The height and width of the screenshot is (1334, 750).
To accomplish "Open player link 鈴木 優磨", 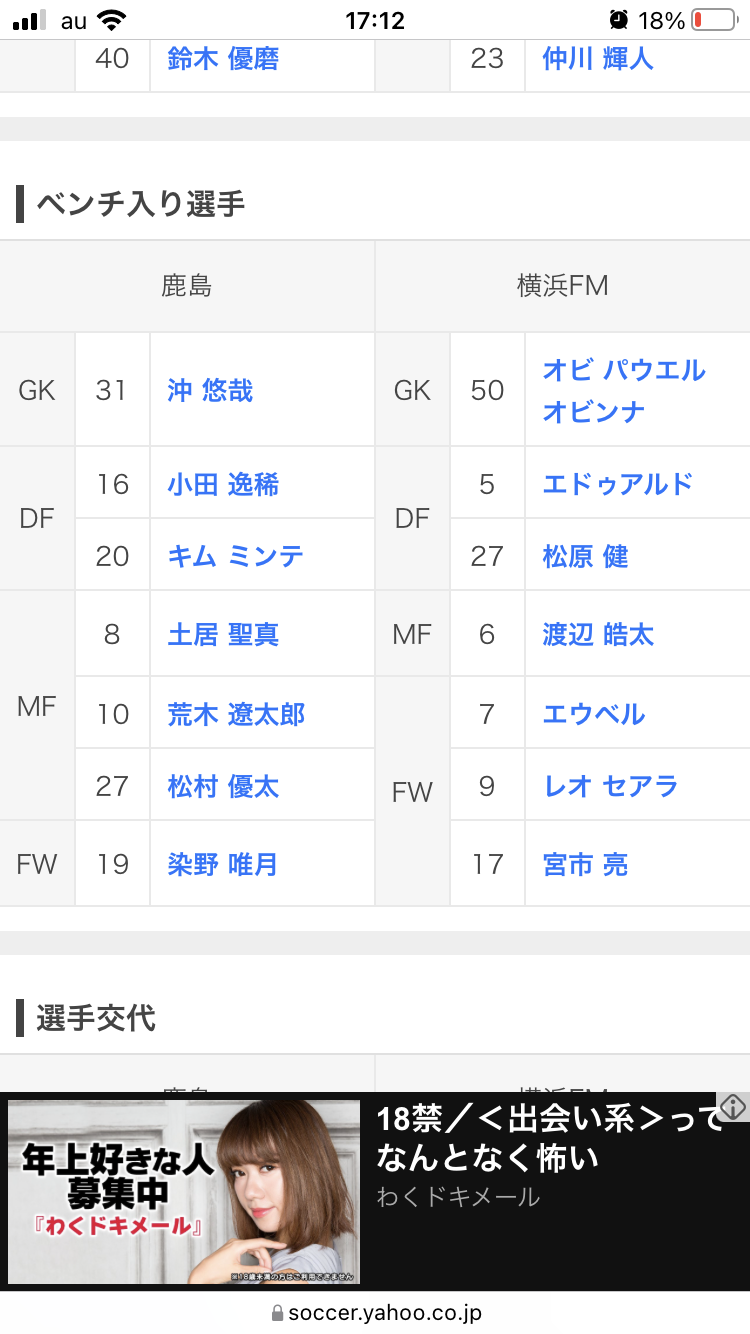I will [223, 59].
